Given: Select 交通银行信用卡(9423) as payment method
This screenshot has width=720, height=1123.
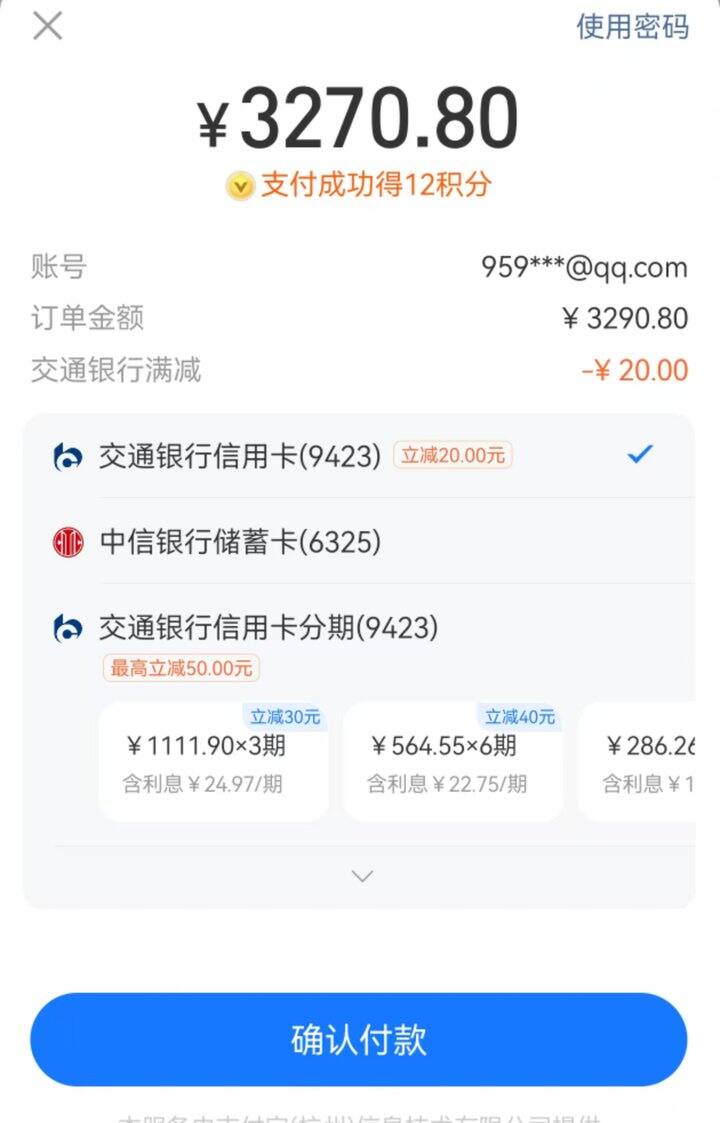Looking at the screenshot, I should pyautogui.click(x=360, y=456).
